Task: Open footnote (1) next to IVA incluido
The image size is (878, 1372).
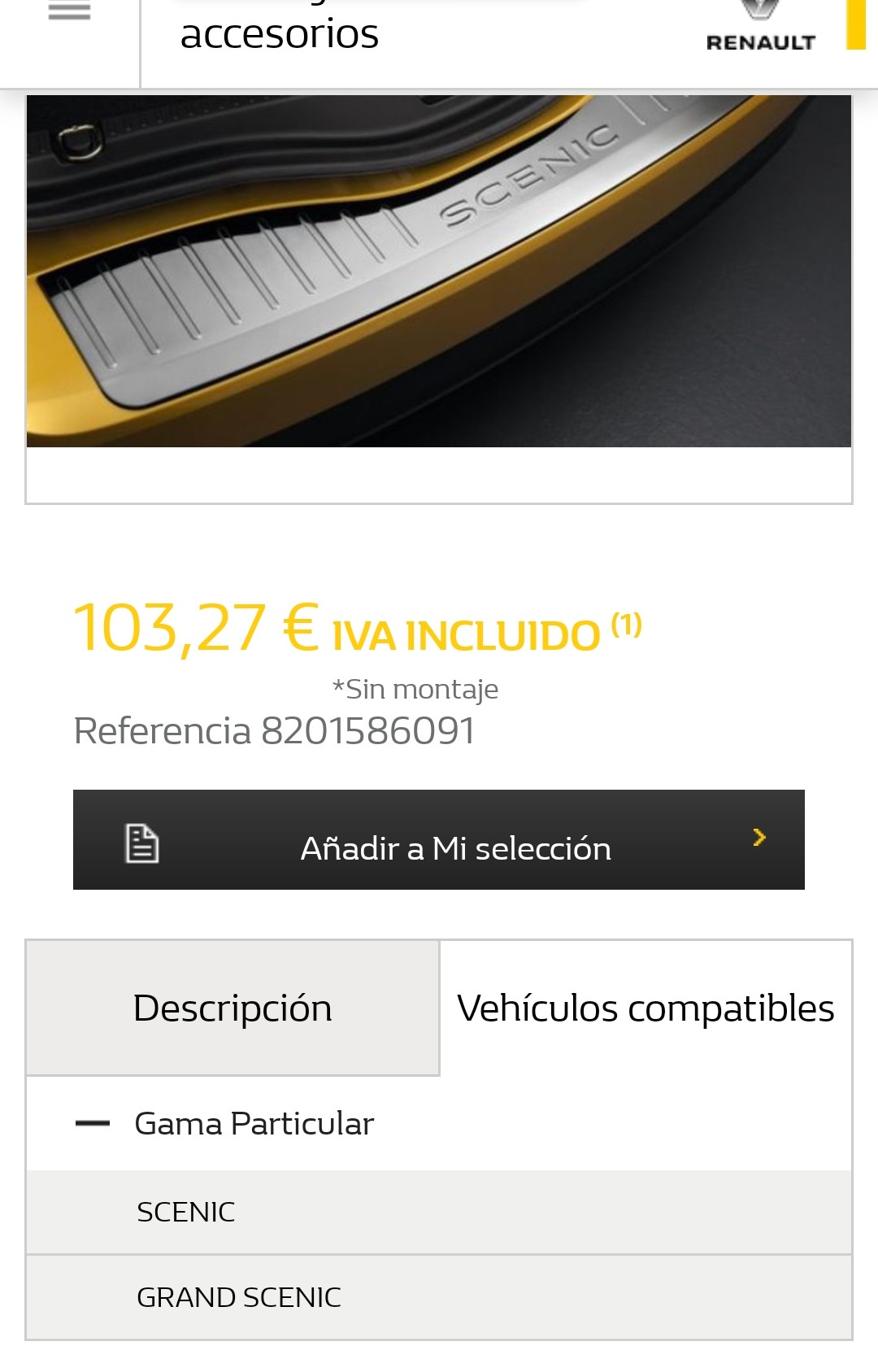Action: [x=627, y=625]
